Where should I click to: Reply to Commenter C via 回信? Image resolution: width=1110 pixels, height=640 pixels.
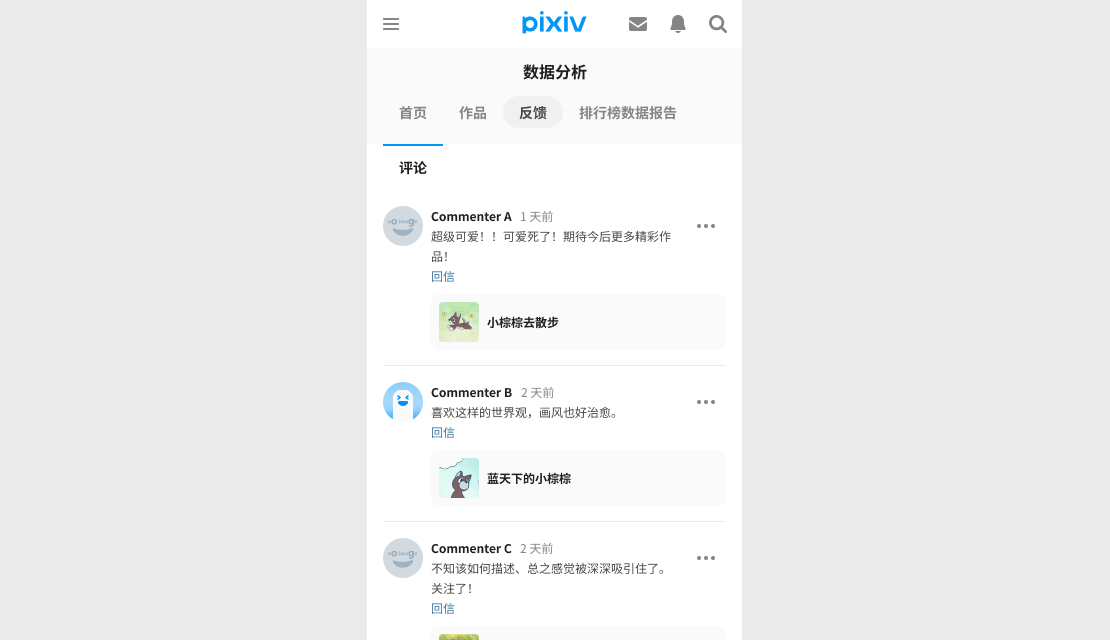point(443,609)
